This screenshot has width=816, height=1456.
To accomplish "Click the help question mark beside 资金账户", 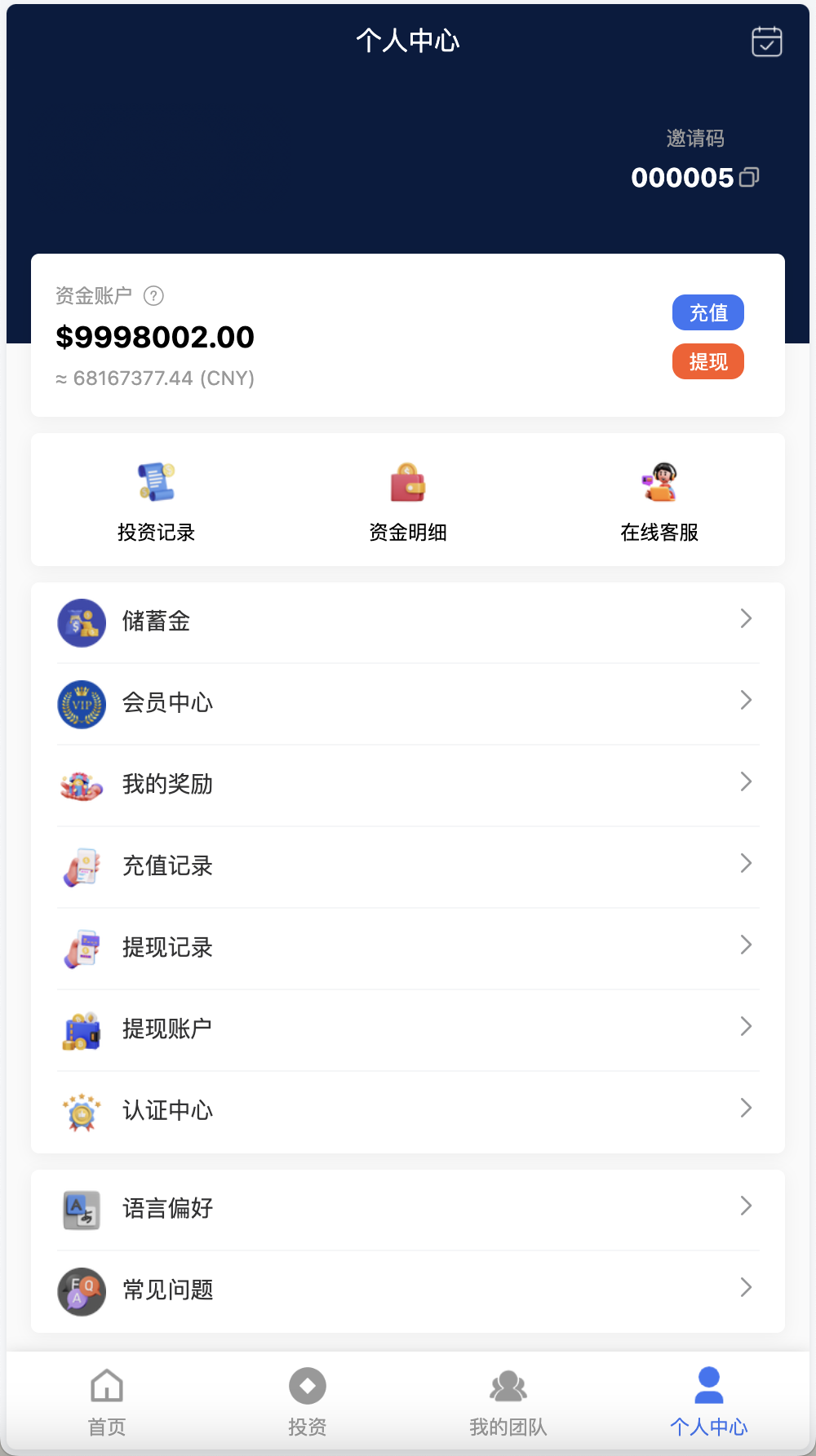I will [153, 296].
